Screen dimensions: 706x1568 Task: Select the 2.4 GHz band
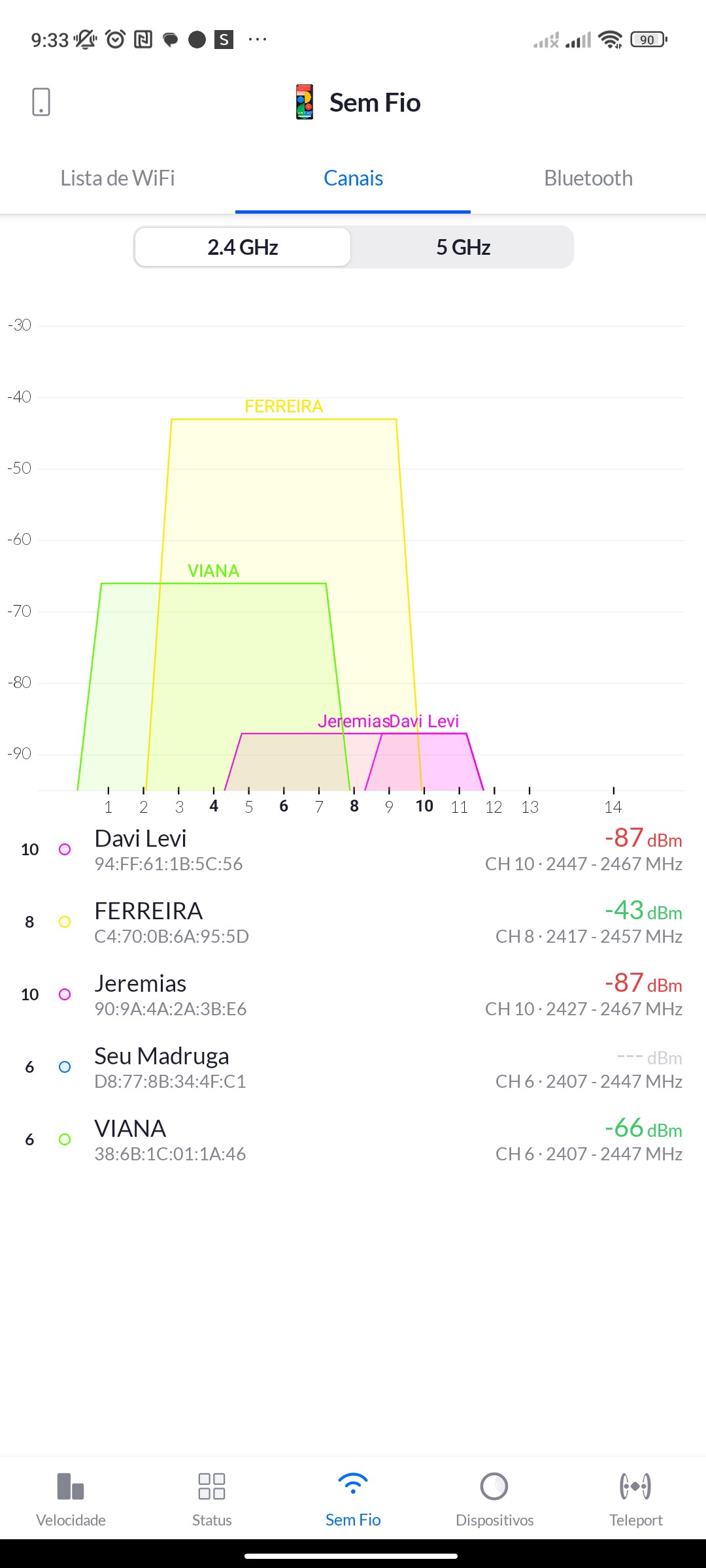tap(243, 248)
